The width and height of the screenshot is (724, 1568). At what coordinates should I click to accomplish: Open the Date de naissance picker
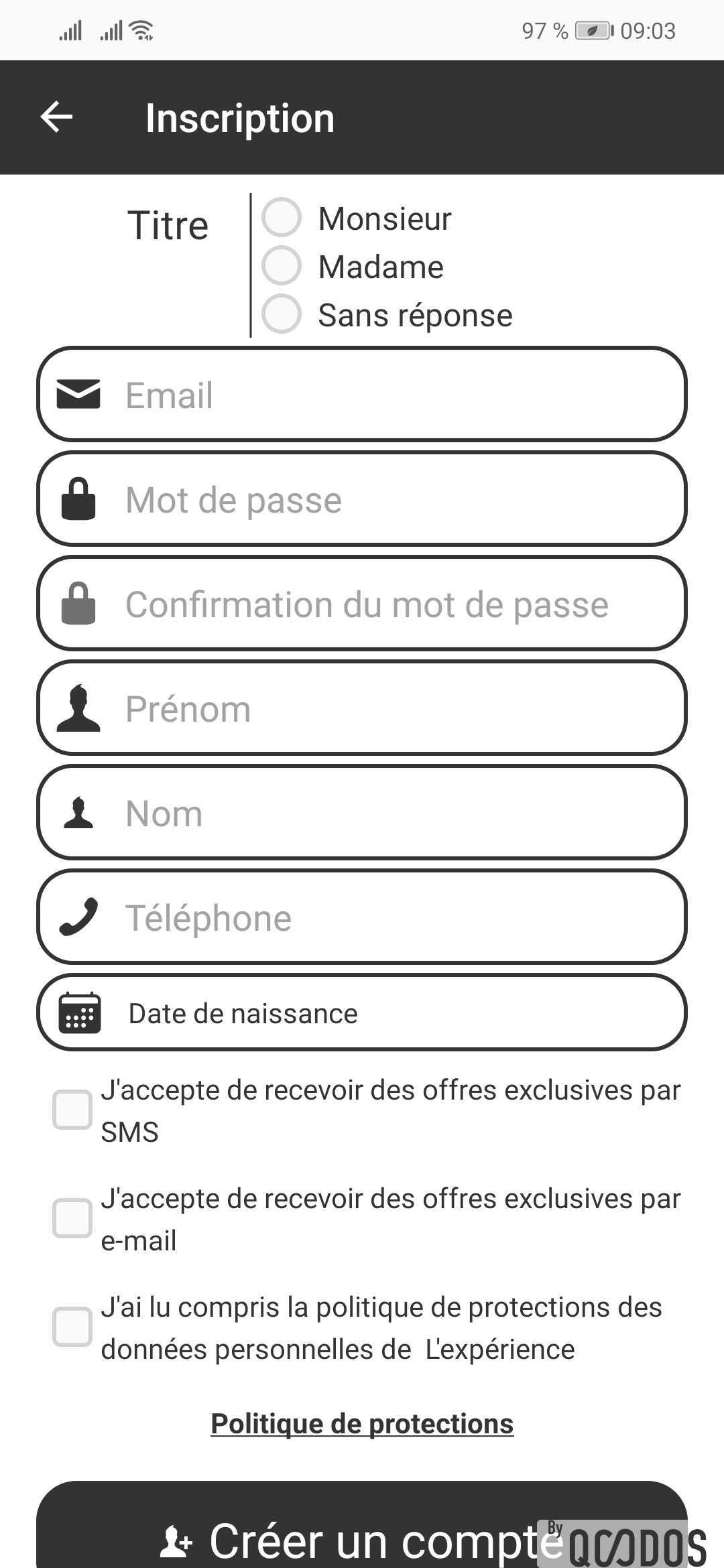(362, 1012)
